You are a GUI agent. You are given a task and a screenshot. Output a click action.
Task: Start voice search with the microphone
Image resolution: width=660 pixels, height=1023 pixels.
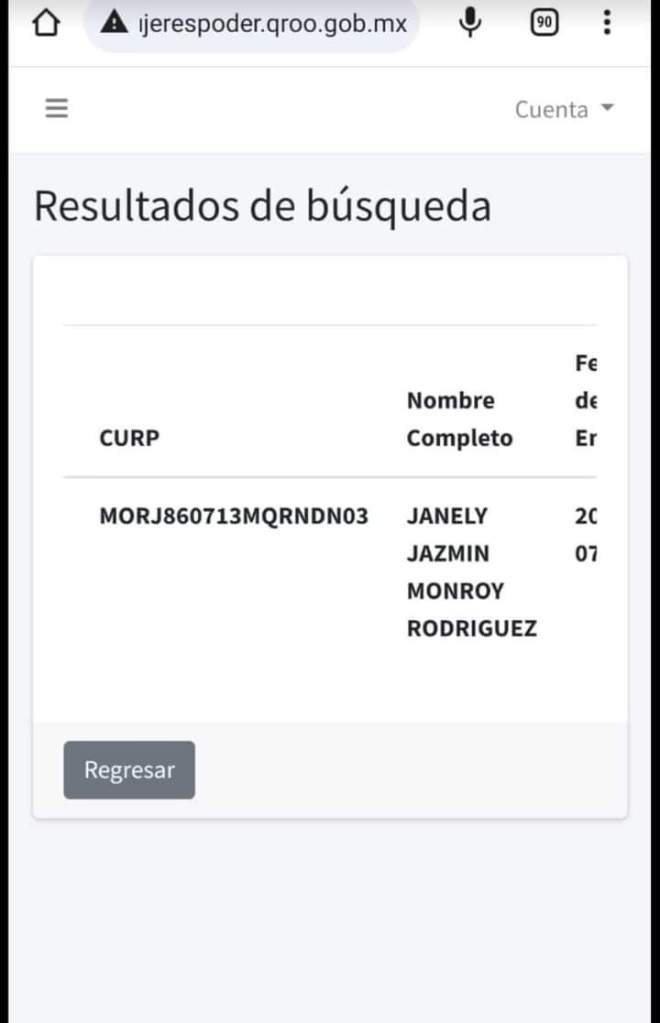pos(470,22)
